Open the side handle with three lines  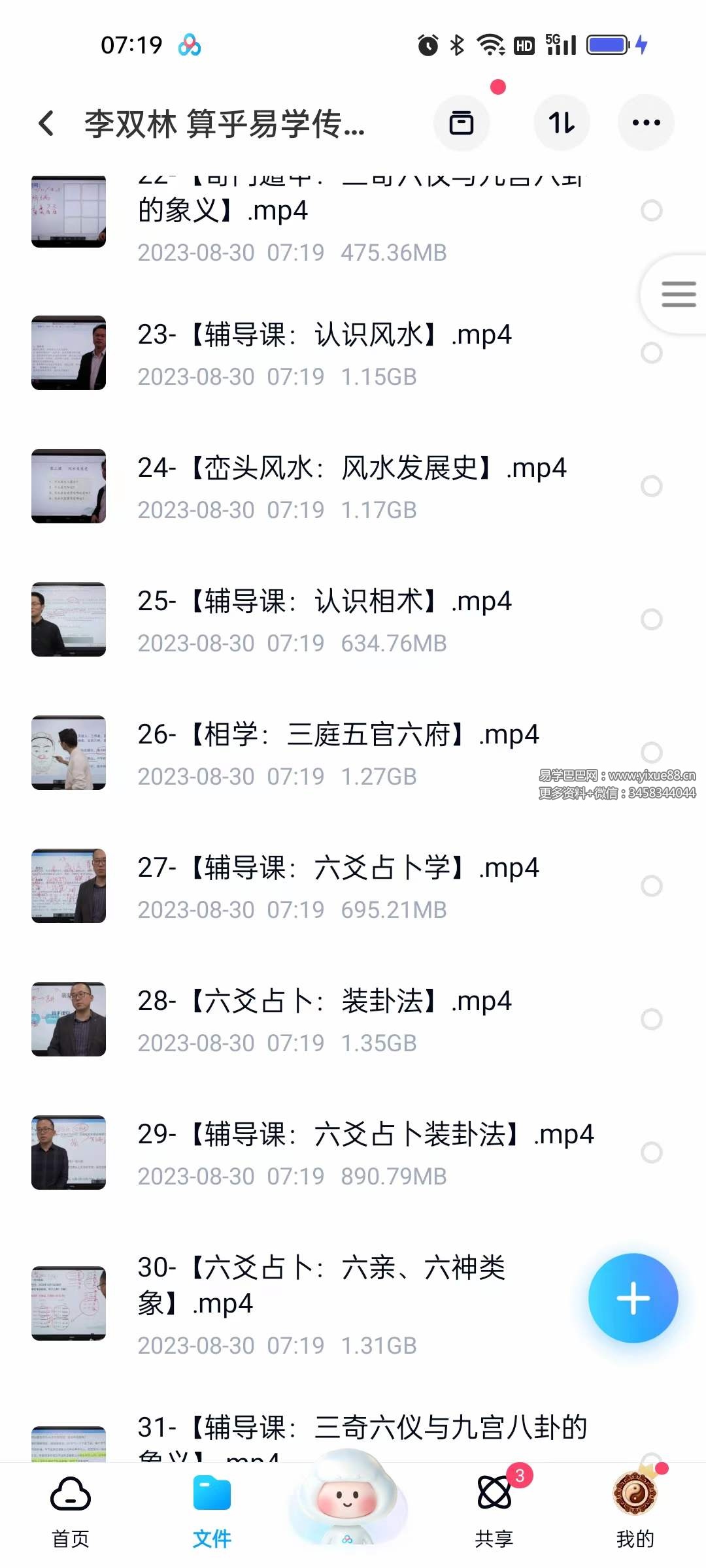pyautogui.click(x=678, y=294)
